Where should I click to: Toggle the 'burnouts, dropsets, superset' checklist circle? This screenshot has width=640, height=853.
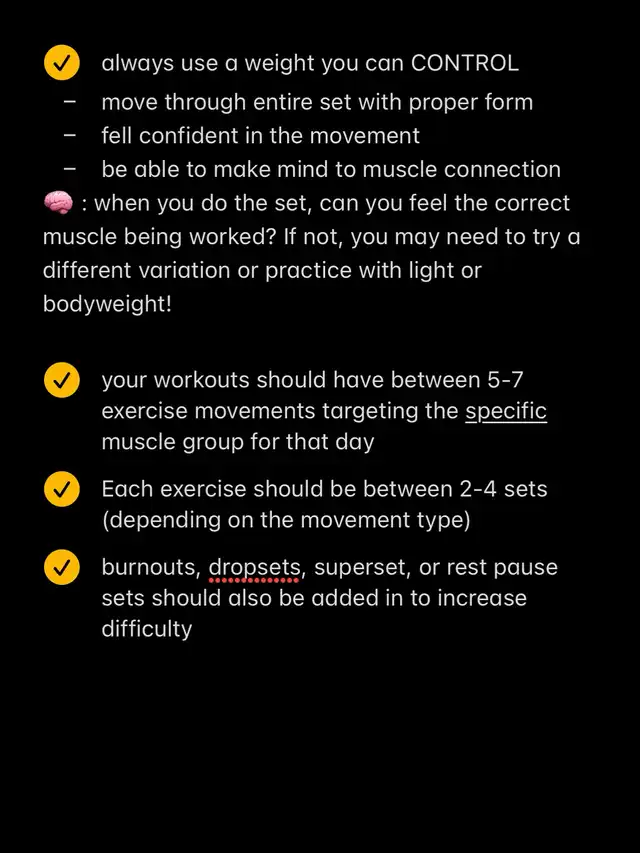coord(61,567)
